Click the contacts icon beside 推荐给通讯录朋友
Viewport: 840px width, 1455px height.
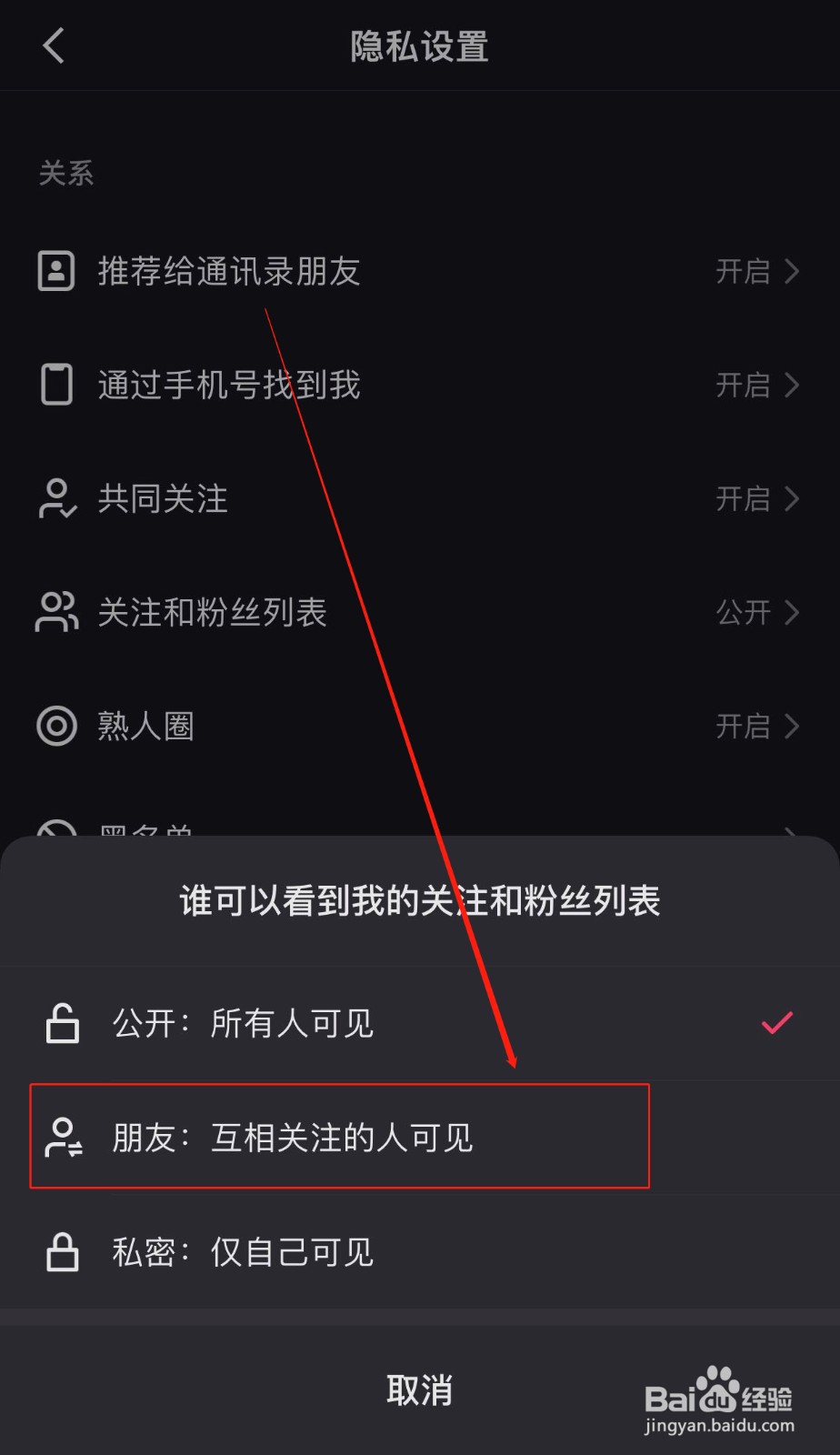tap(55, 271)
